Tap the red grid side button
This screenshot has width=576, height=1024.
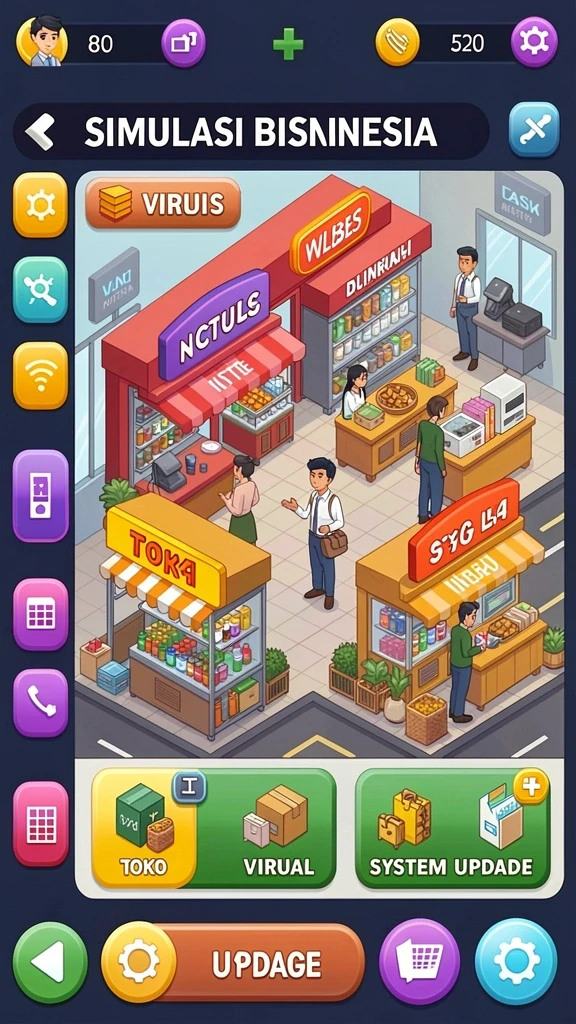click(40, 824)
